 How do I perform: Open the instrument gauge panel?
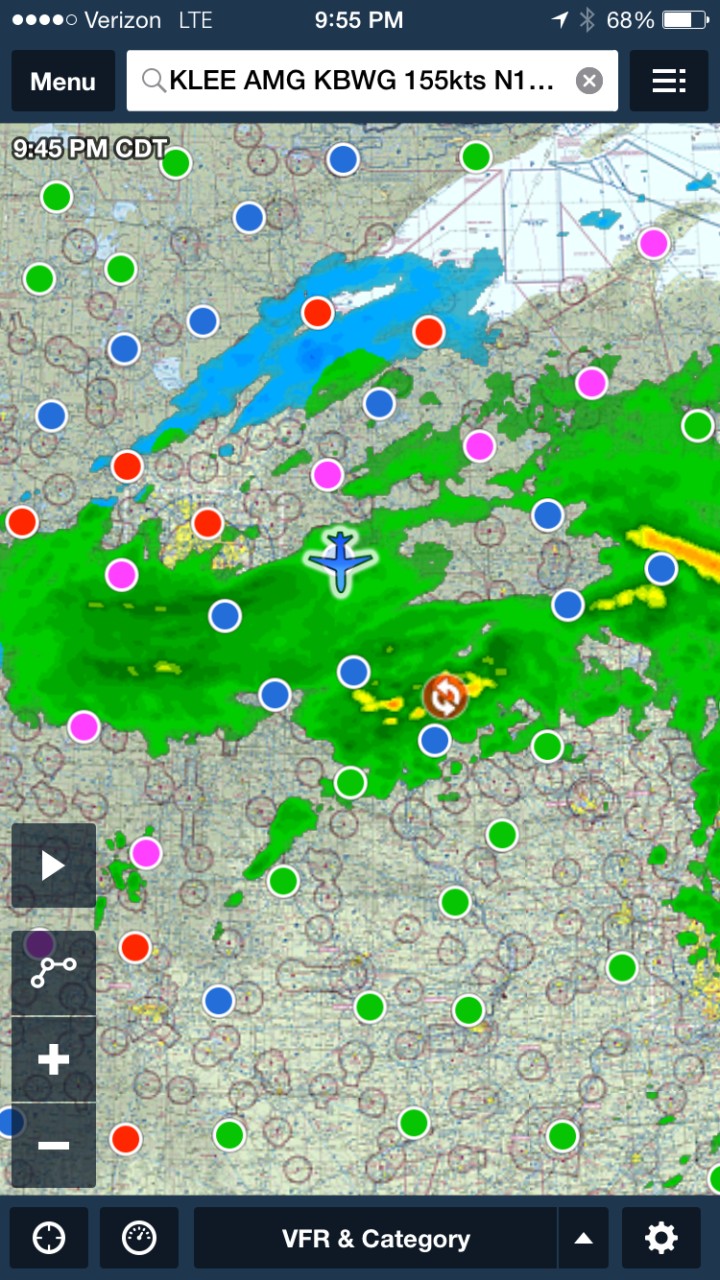(139, 1239)
